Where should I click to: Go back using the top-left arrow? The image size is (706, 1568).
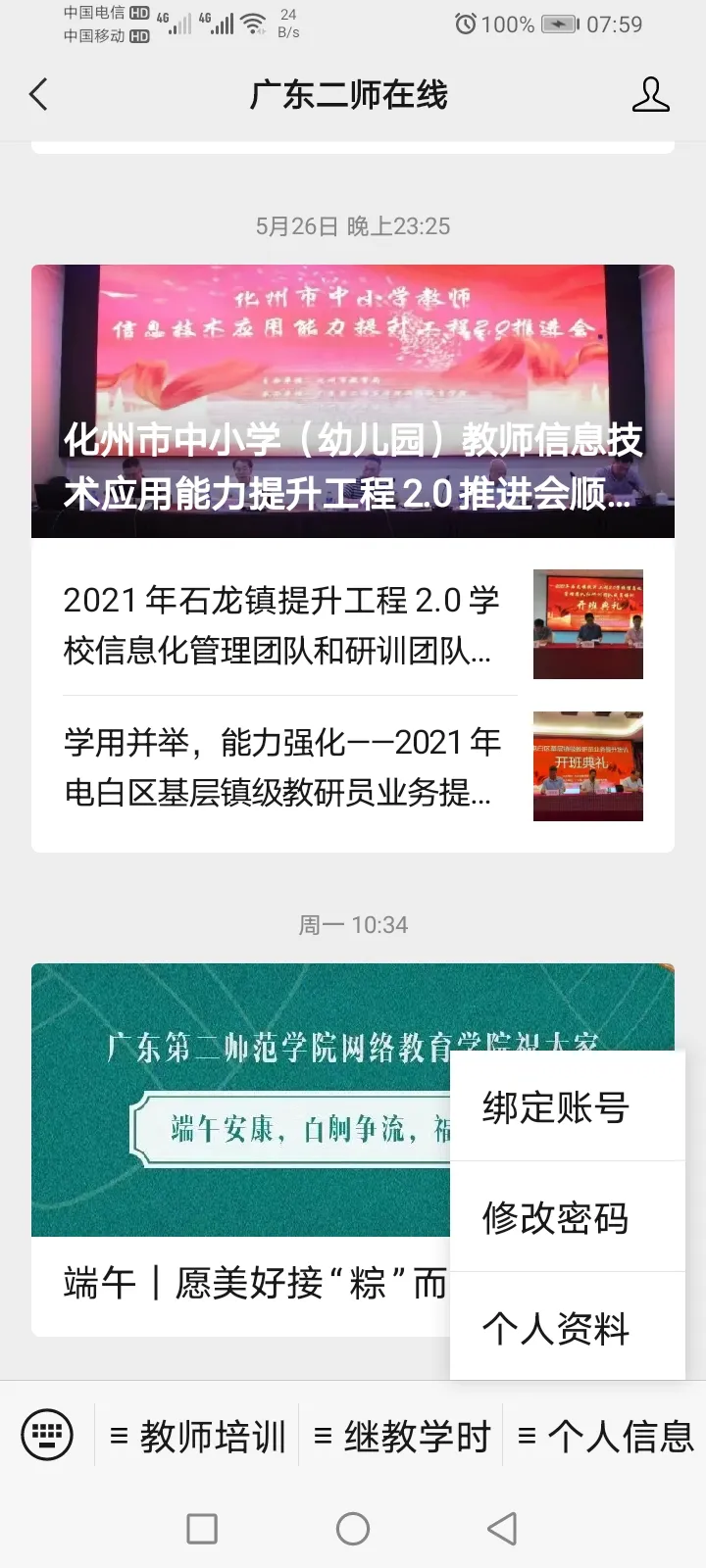click(38, 95)
